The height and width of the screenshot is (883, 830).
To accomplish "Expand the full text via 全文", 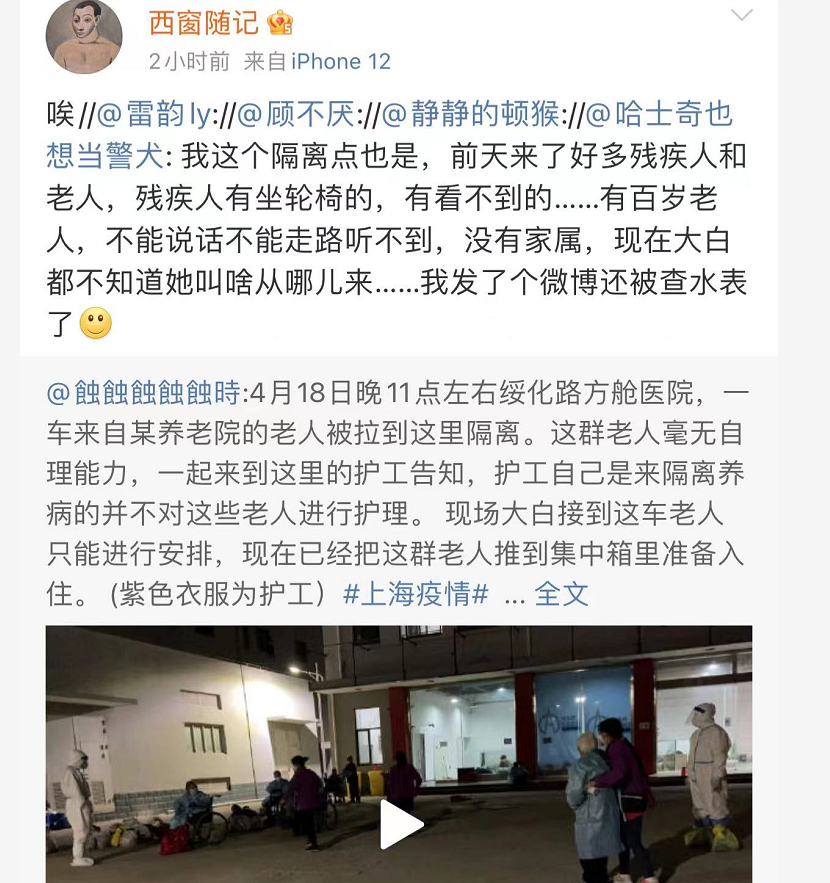I will [561, 594].
